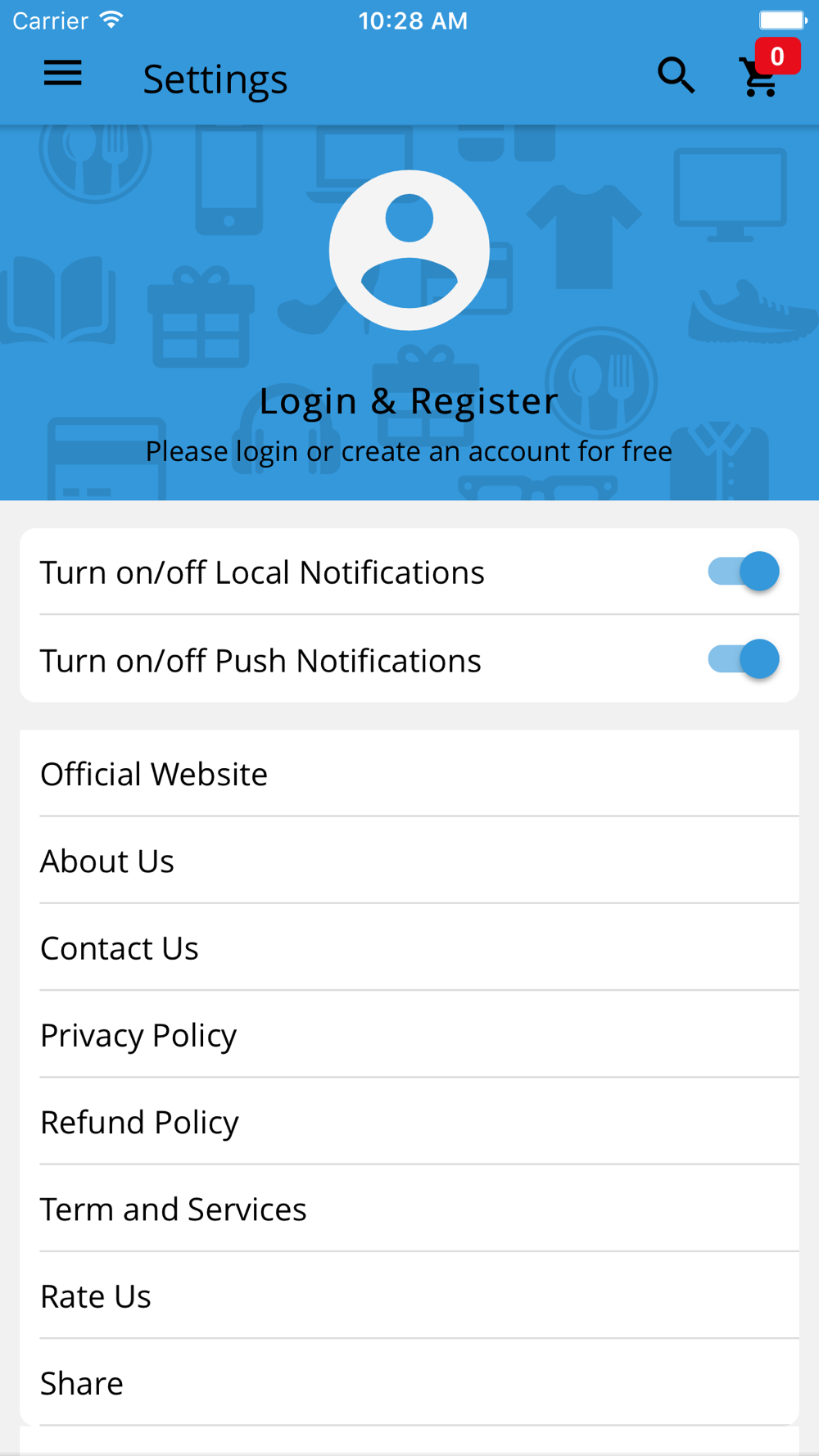Disable Push Notifications switch

click(743, 659)
